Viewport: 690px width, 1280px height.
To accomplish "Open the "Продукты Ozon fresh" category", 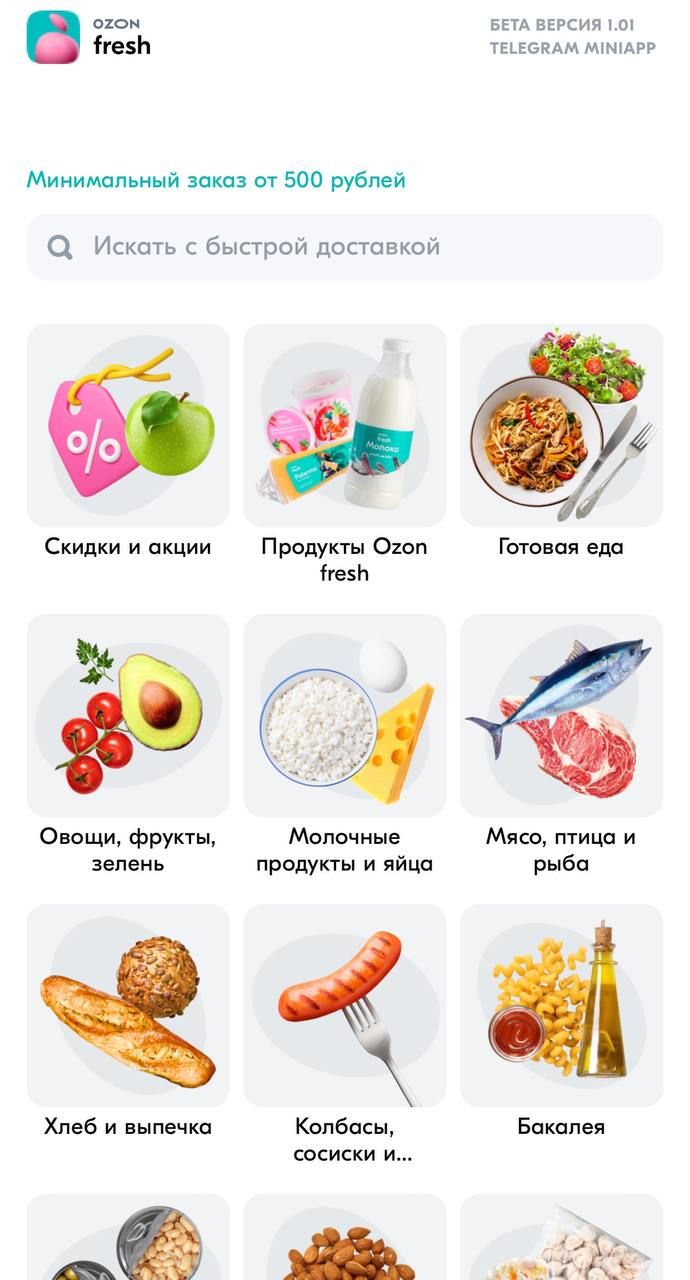I will tap(344, 426).
